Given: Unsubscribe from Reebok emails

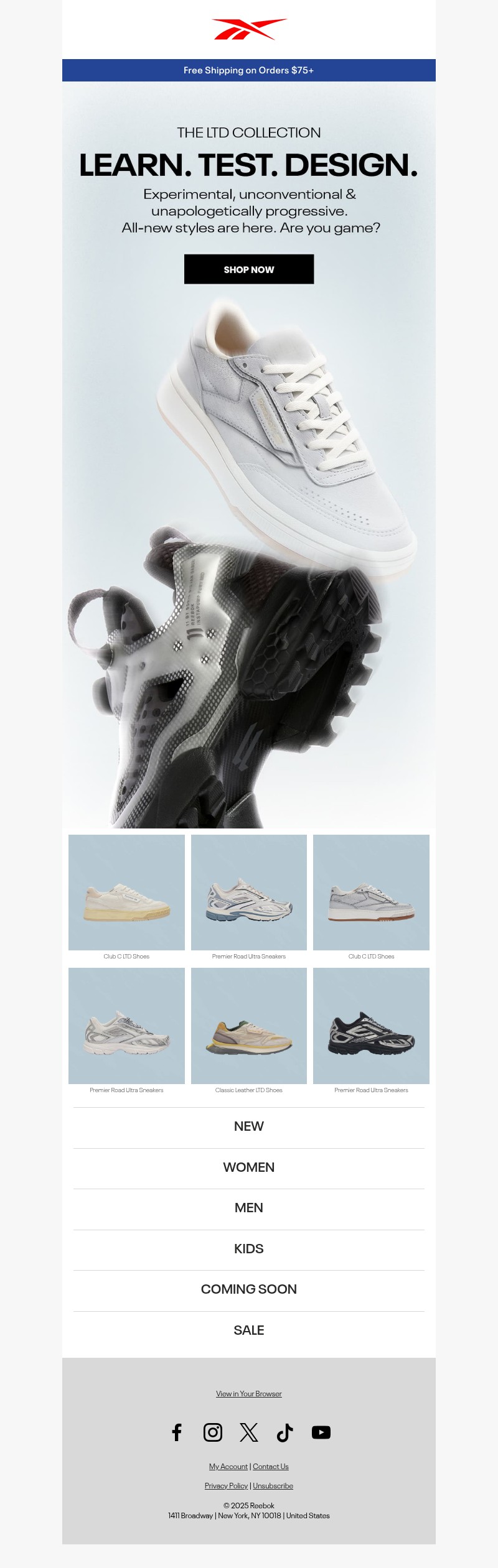Looking at the screenshot, I should tap(273, 1486).
